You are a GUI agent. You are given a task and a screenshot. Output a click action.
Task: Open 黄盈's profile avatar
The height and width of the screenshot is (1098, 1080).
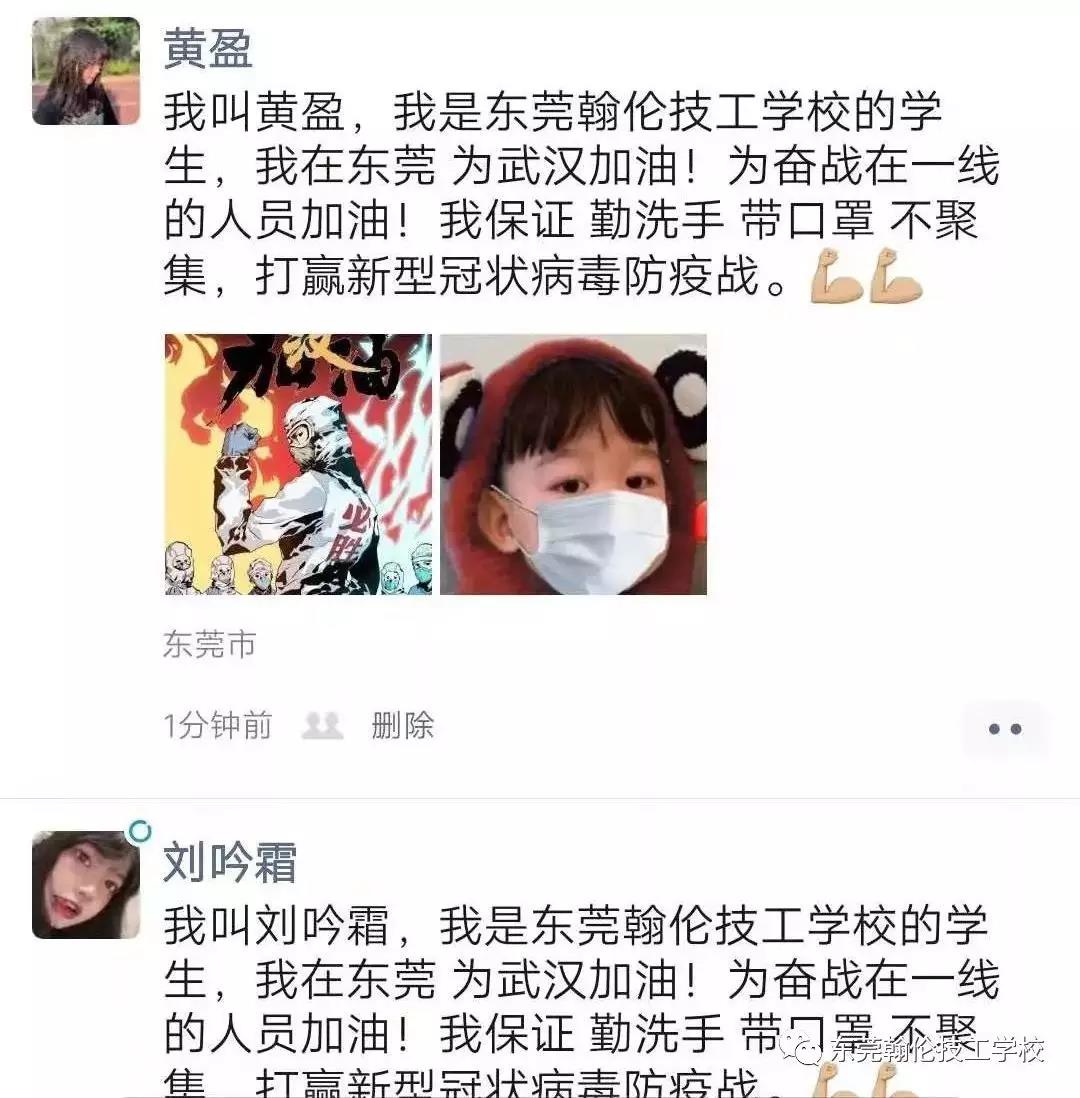(86, 72)
